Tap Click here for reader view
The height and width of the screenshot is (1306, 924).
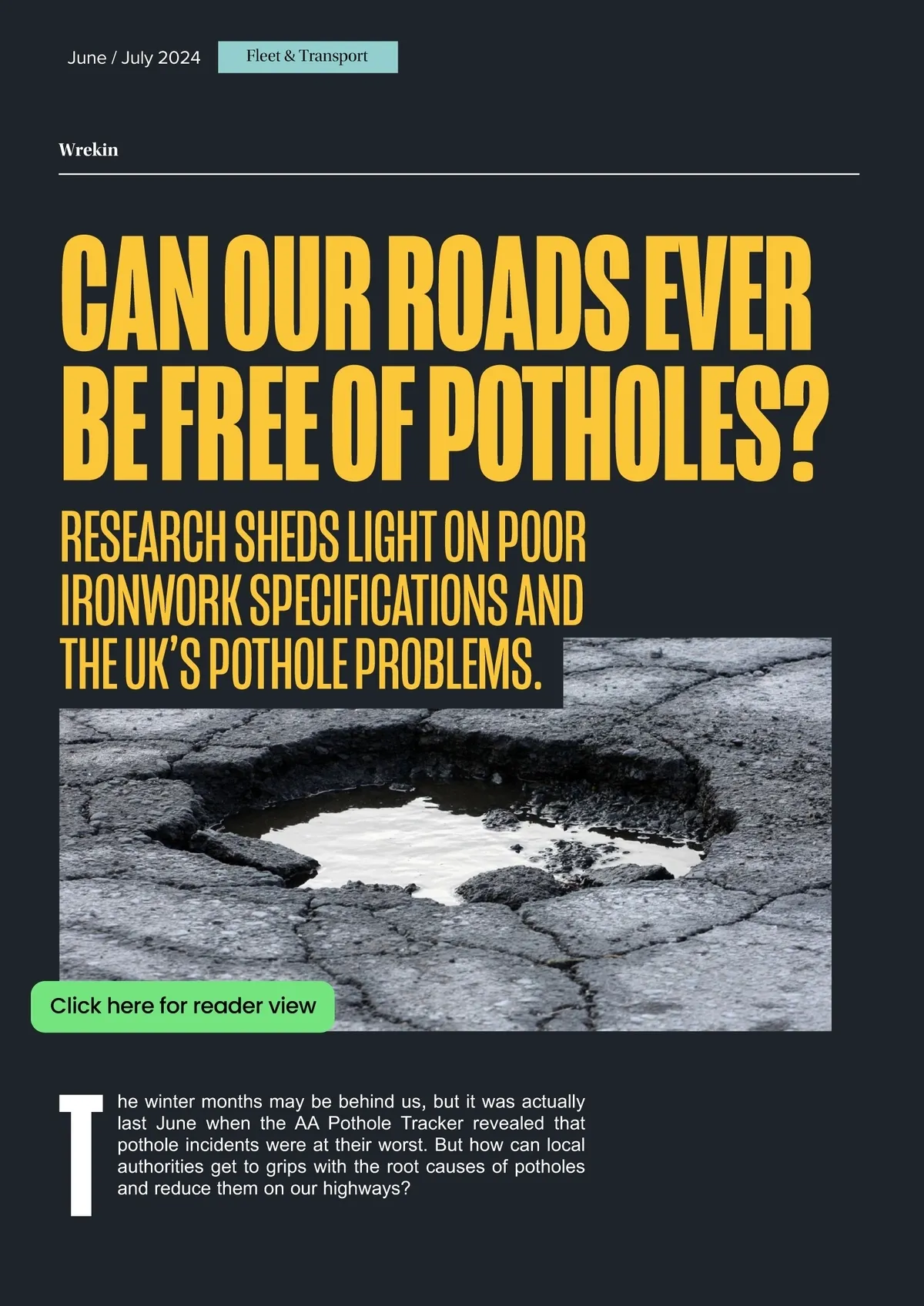point(182,1006)
